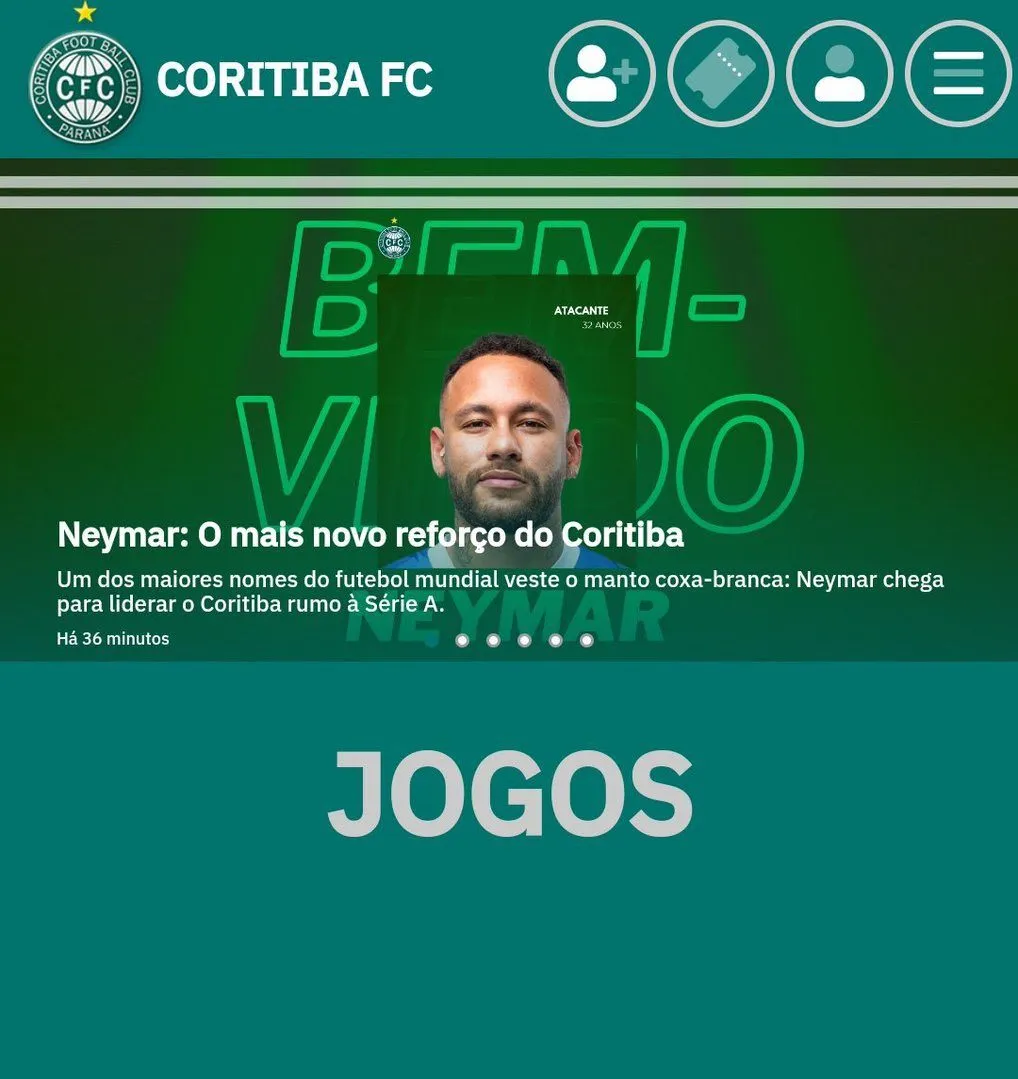The height and width of the screenshot is (1079, 1018).
Task: Select the first carousel indicator dot
Action: click(460, 638)
